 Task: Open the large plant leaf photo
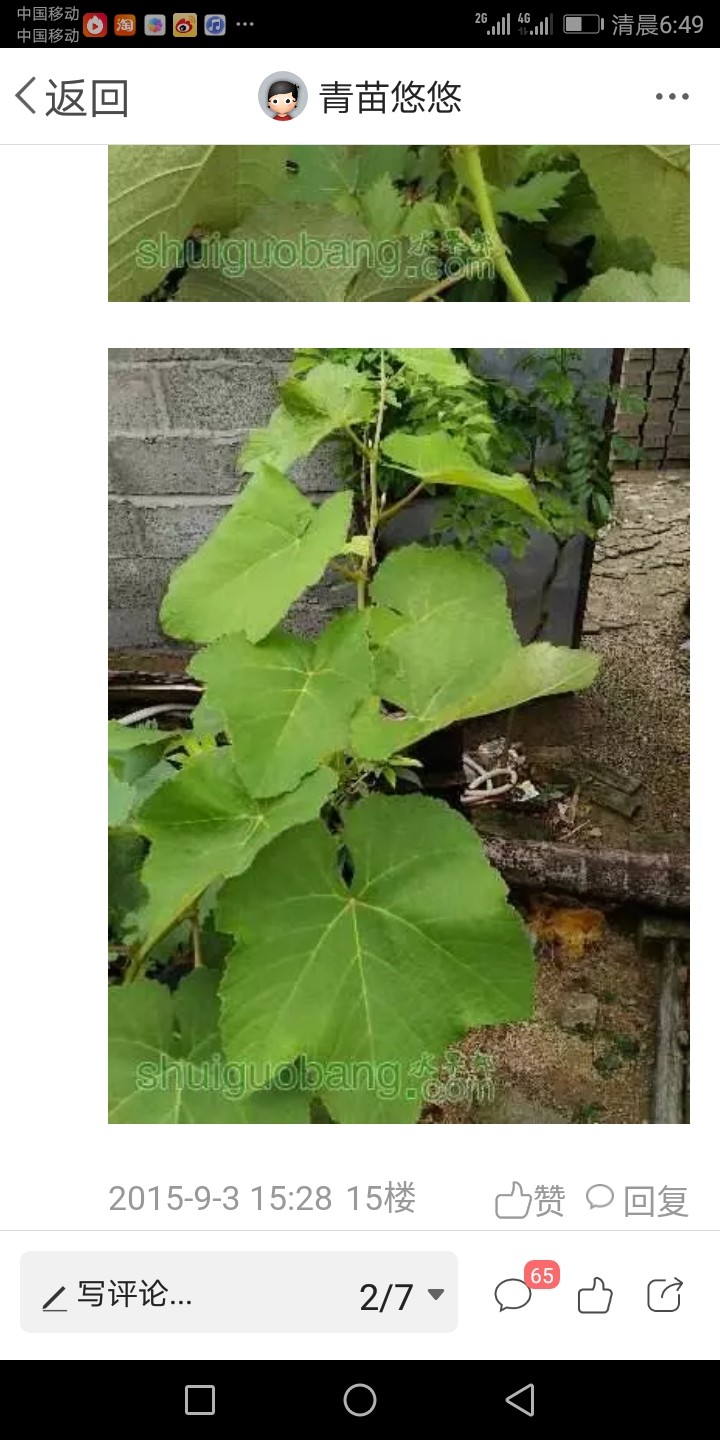click(x=398, y=736)
